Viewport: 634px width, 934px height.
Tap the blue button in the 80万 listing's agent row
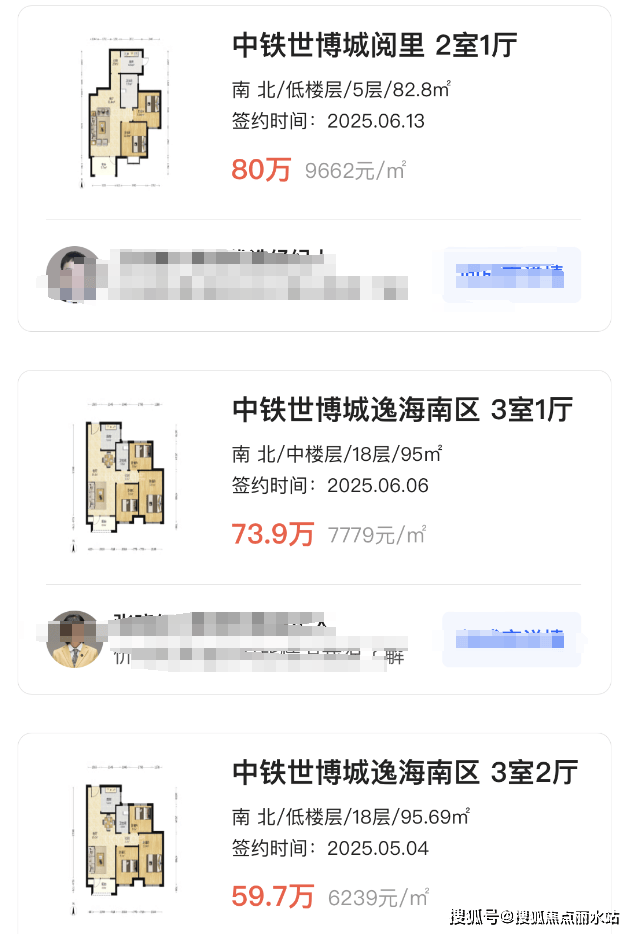click(511, 274)
